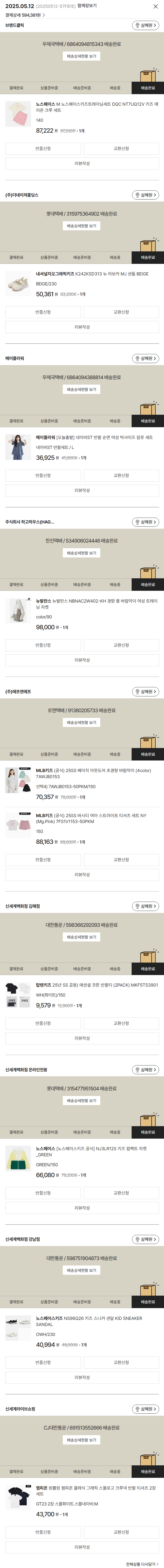Write a review for 메이폴라워 반팔세트
164x1568 pixels.
82,490
